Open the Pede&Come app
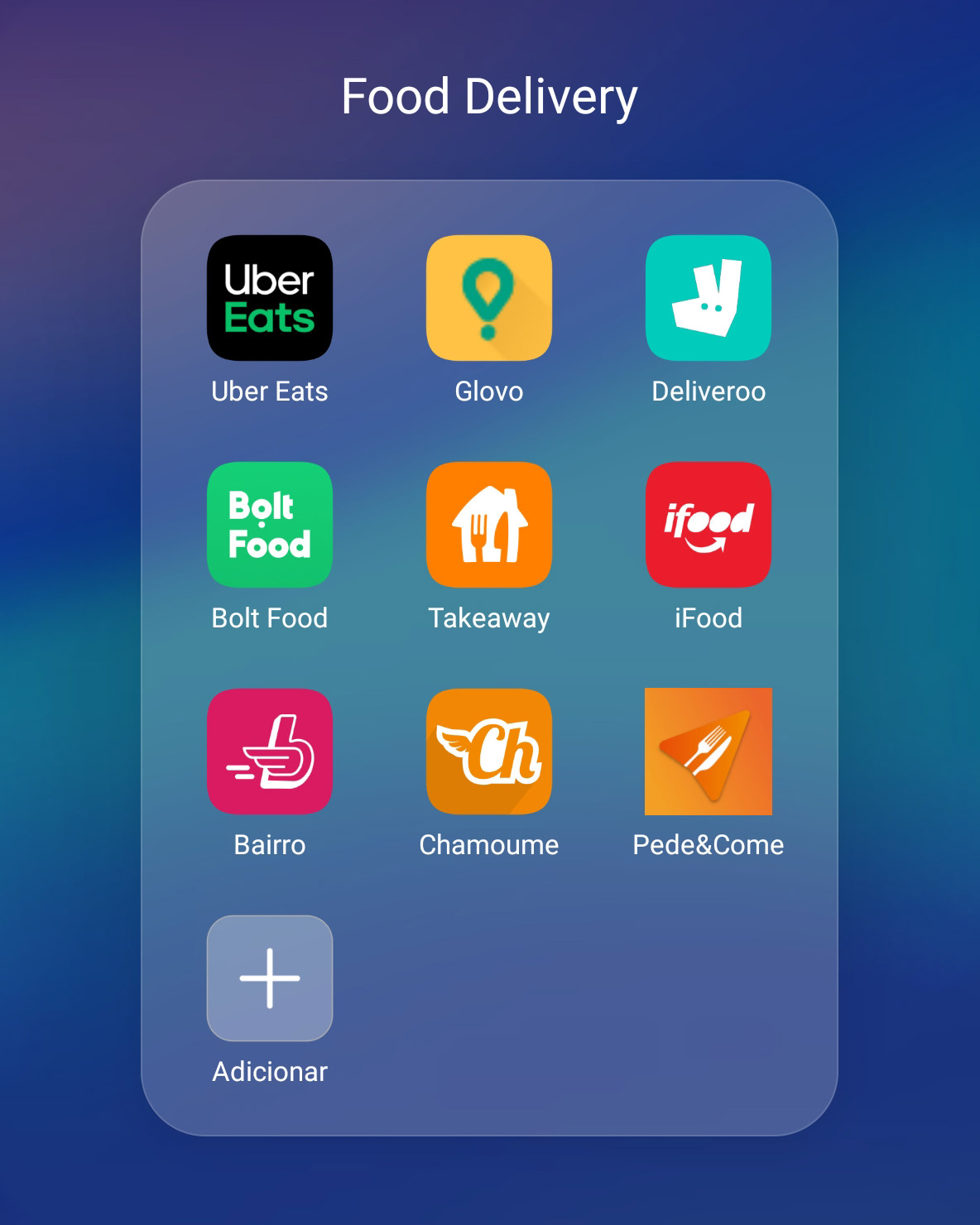 709,752
